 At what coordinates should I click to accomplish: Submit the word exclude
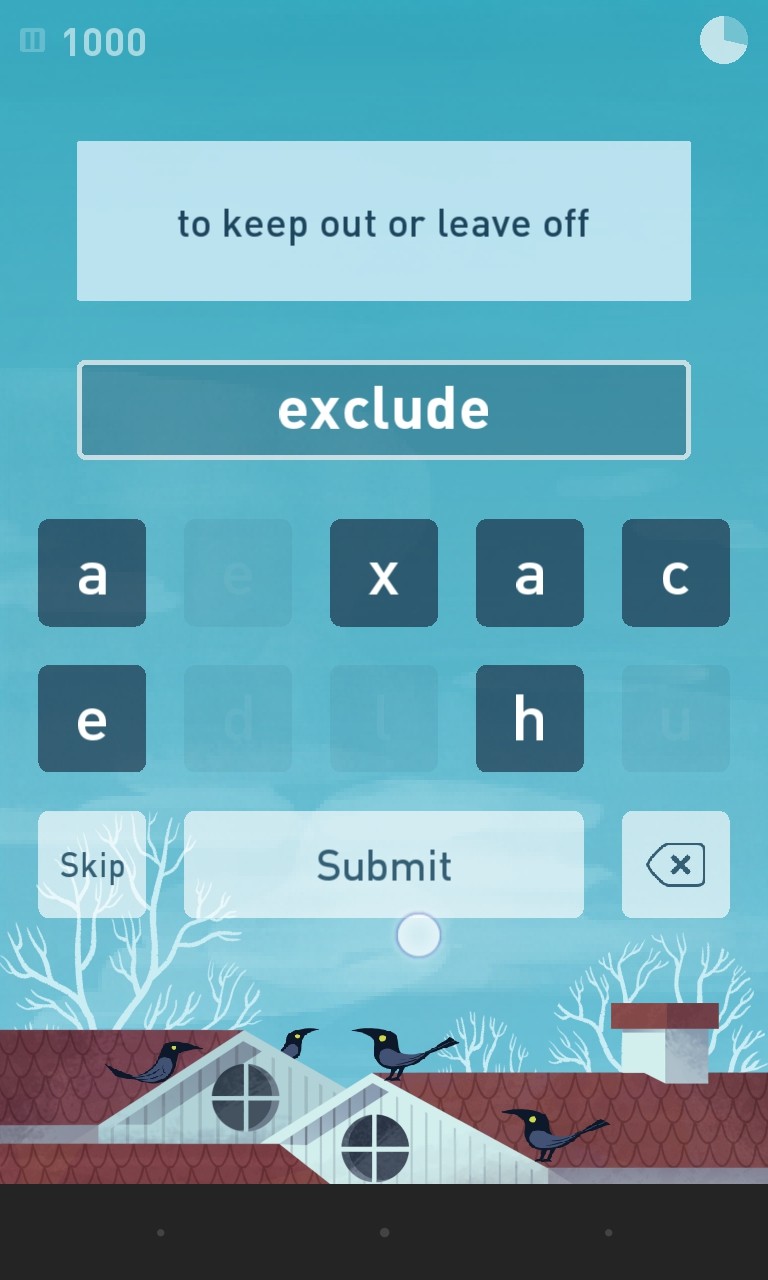(384, 865)
